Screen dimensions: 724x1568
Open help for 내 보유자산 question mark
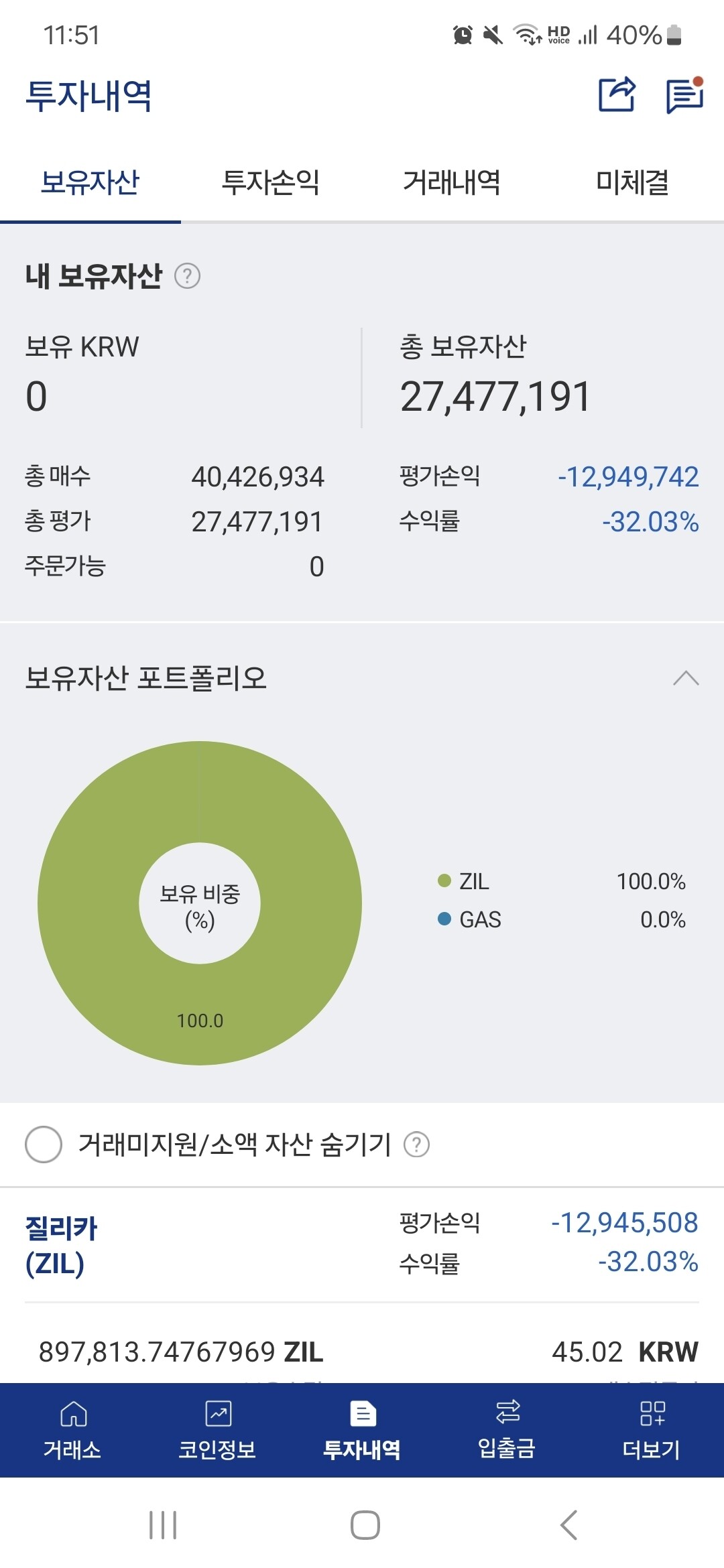tap(190, 274)
